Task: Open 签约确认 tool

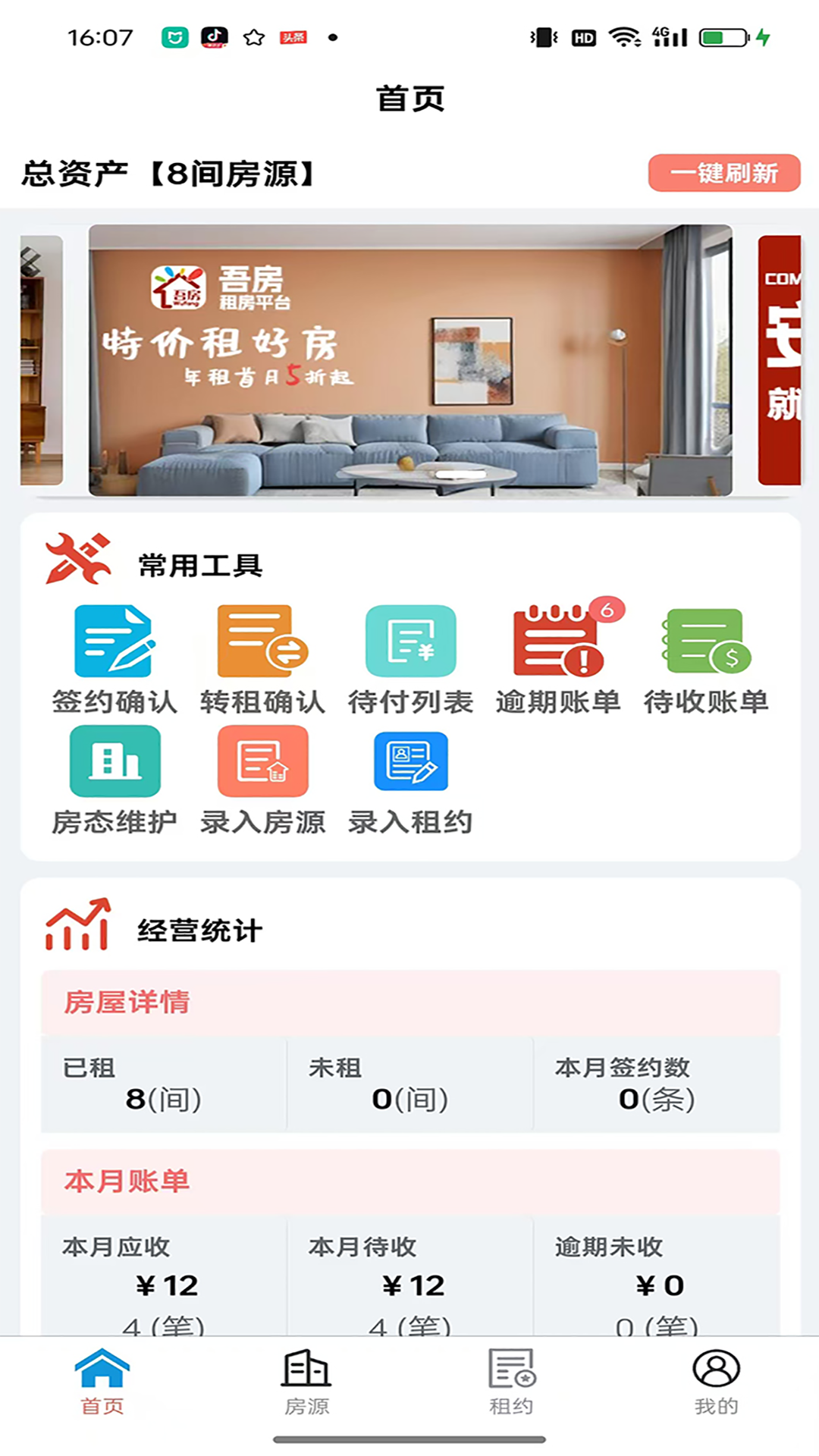Action: [x=114, y=658]
